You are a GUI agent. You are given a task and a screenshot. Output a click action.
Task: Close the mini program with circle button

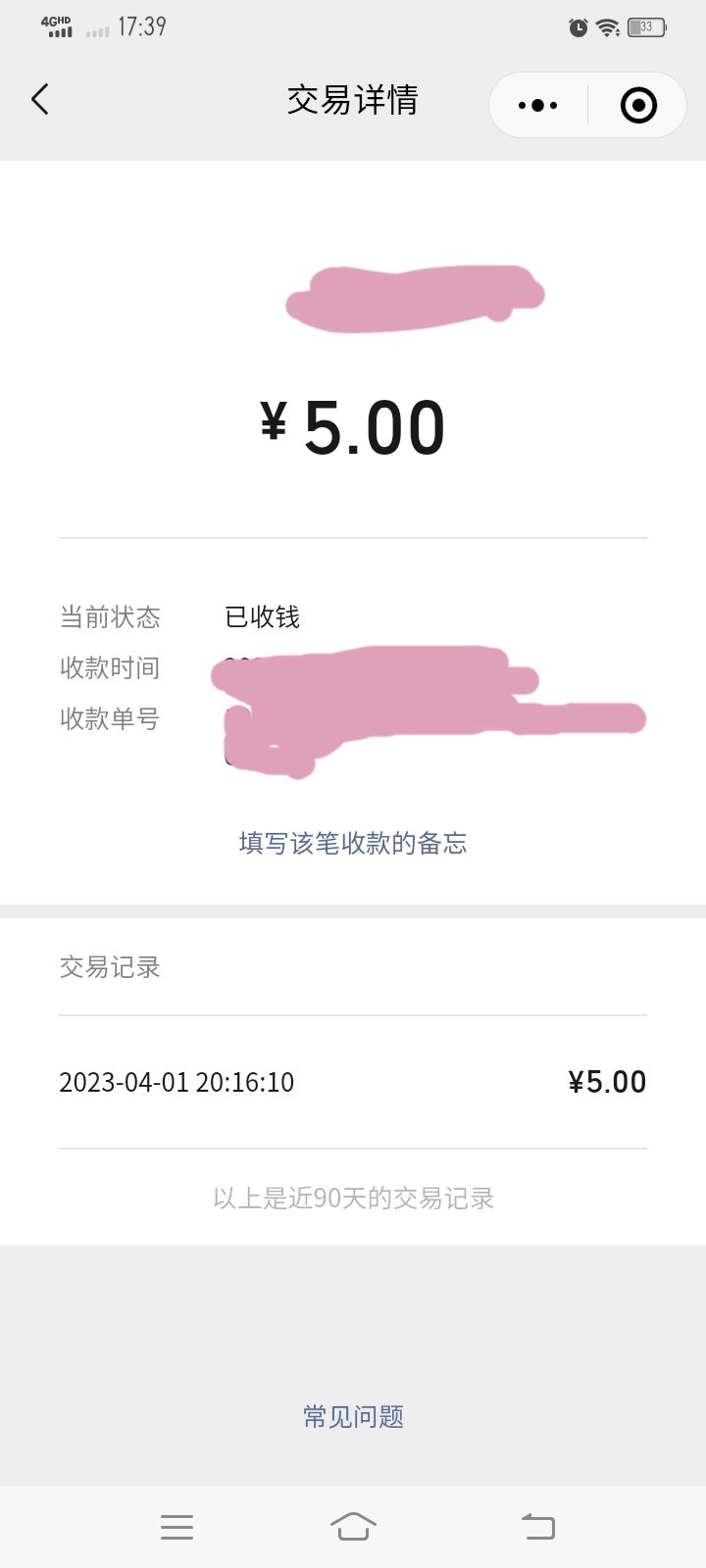click(638, 105)
